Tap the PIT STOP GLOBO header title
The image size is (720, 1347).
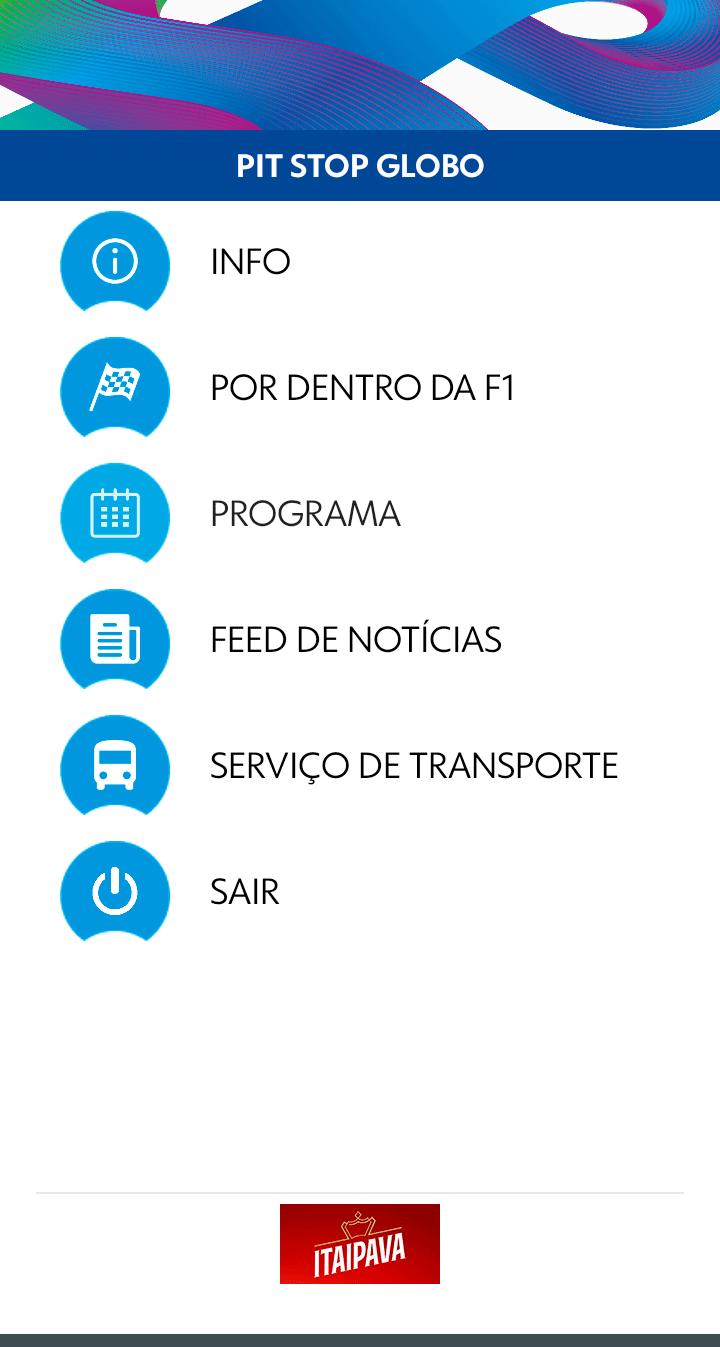click(360, 167)
